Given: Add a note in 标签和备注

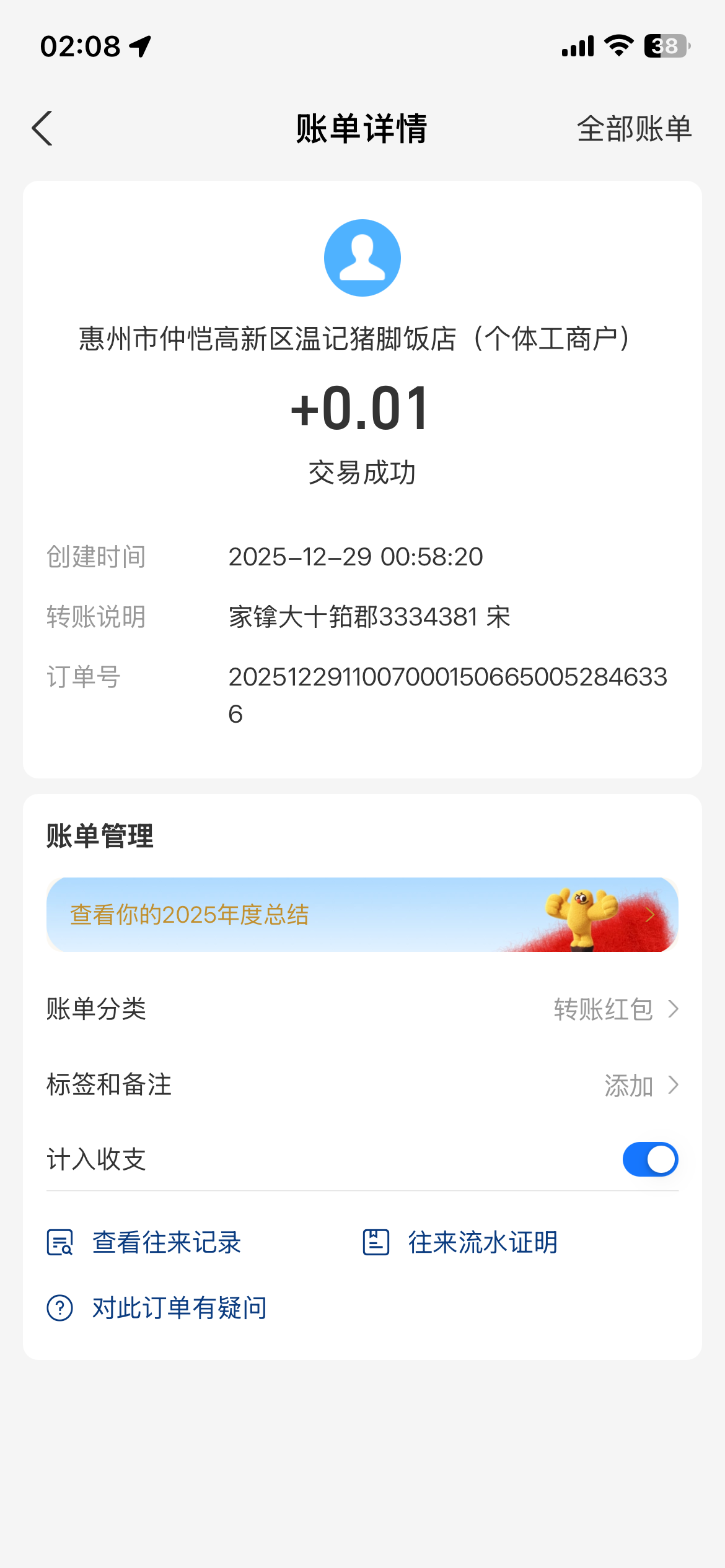Looking at the screenshot, I should coord(640,1085).
